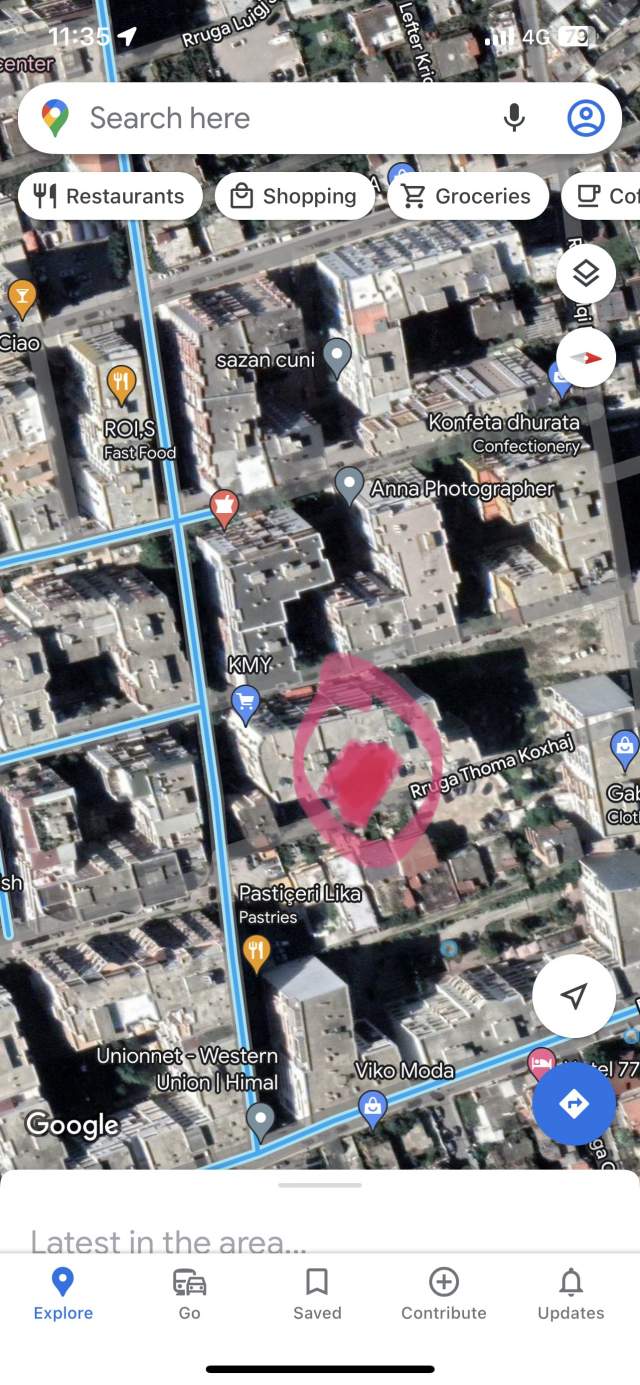Select the Shopping chip
This screenshot has width=640, height=1385.
point(294,196)
